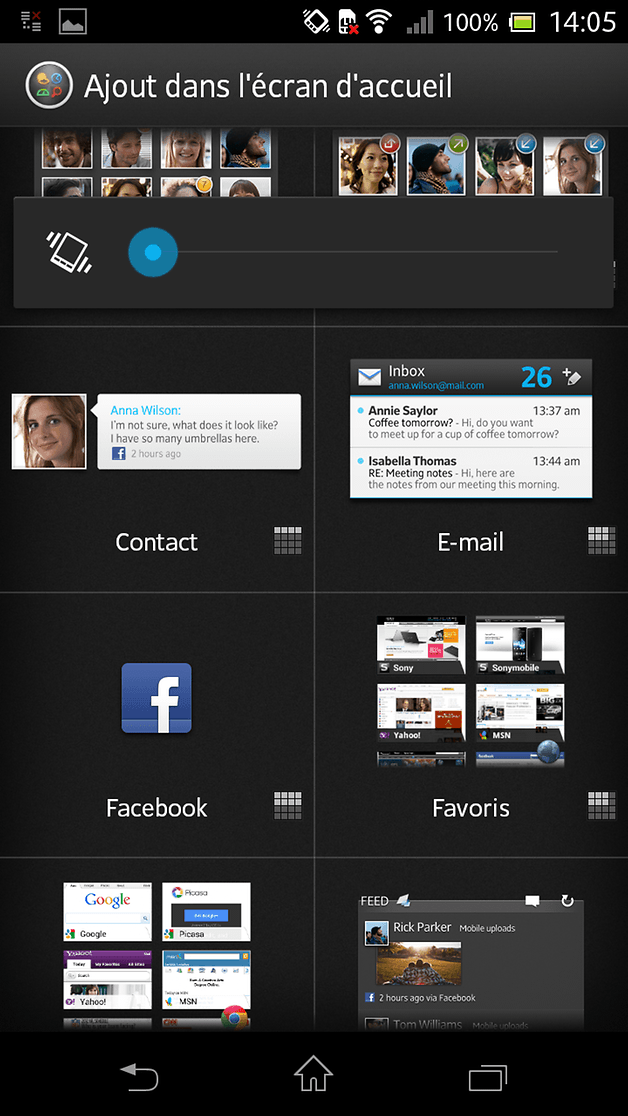This screenshot has width=628, height=1116.
Task: Open recent apps from the navigation bar
Action: pyautogui.click(x=488, y=1076)
